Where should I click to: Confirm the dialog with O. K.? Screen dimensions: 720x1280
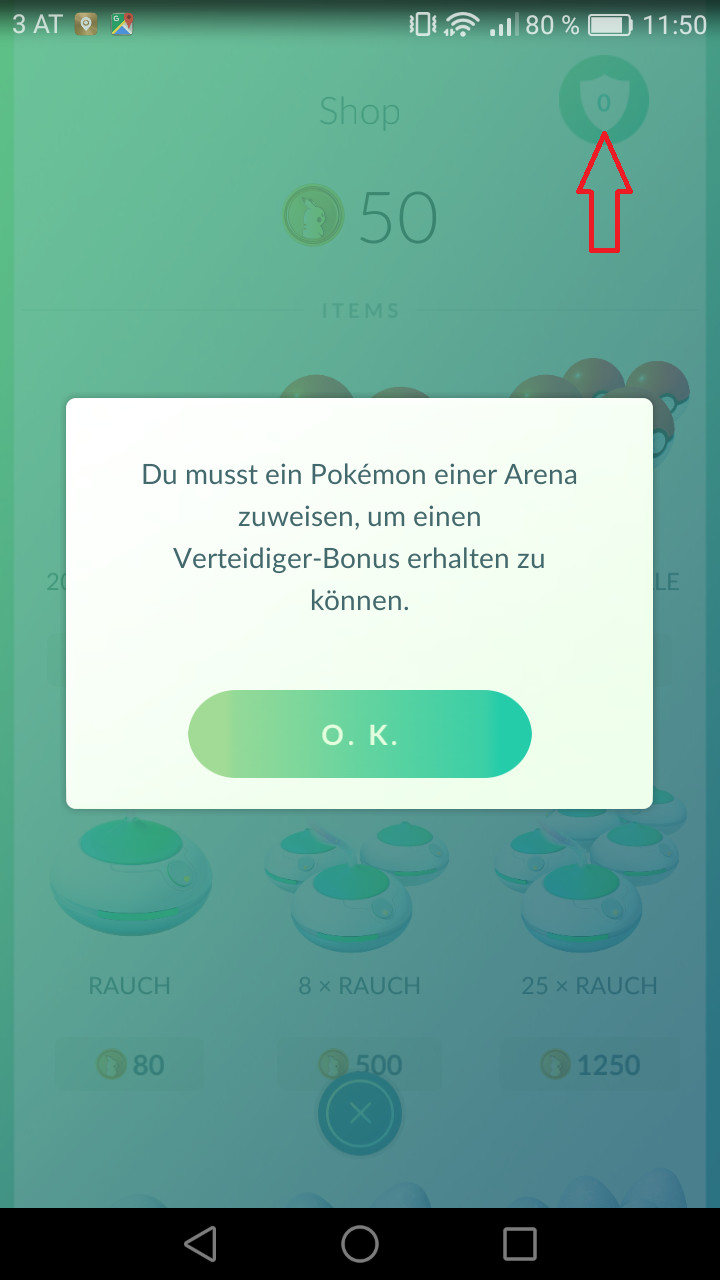point(359,734)
